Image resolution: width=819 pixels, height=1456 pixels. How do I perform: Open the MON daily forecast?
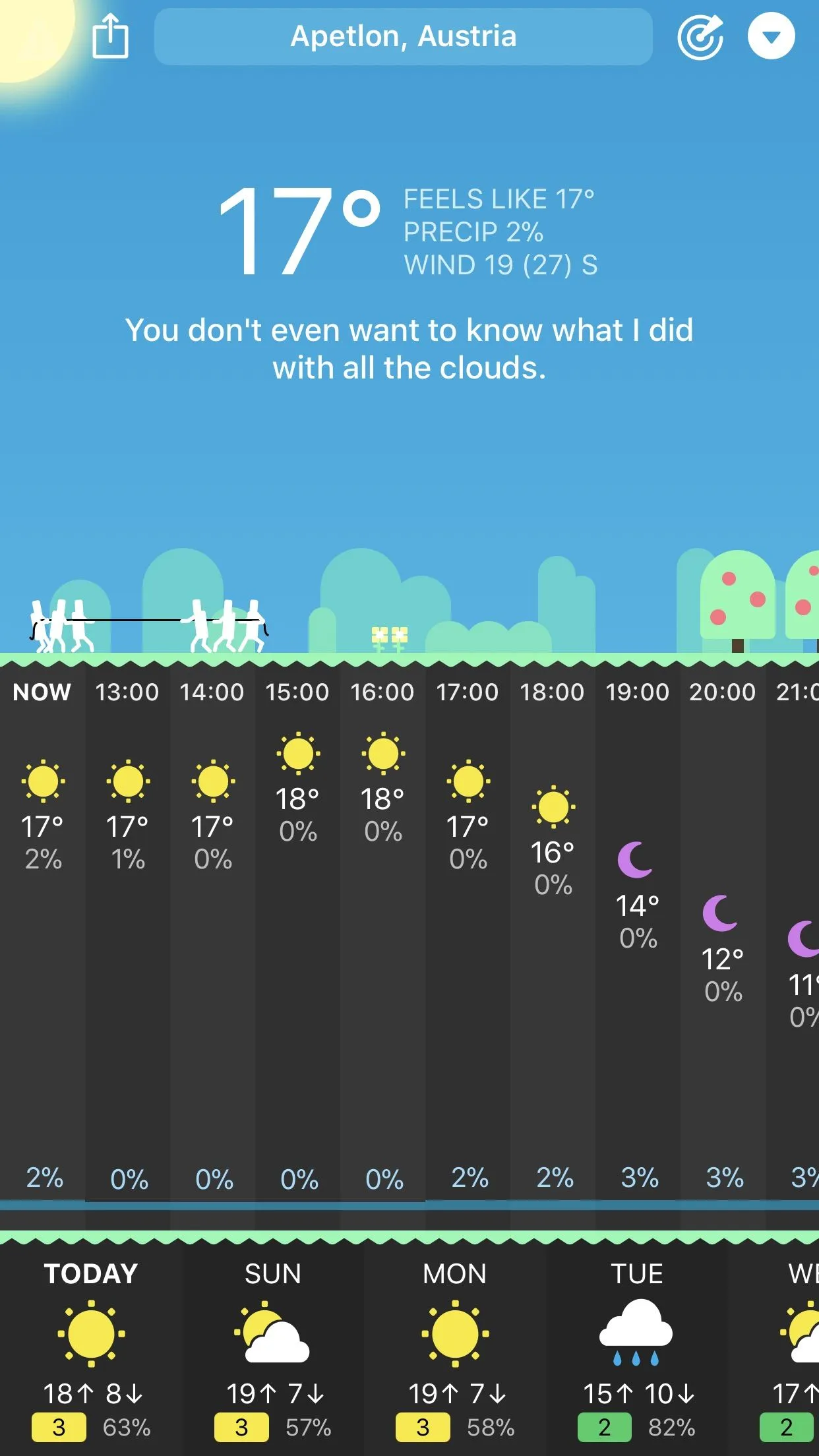click(x=454, y=1345)
